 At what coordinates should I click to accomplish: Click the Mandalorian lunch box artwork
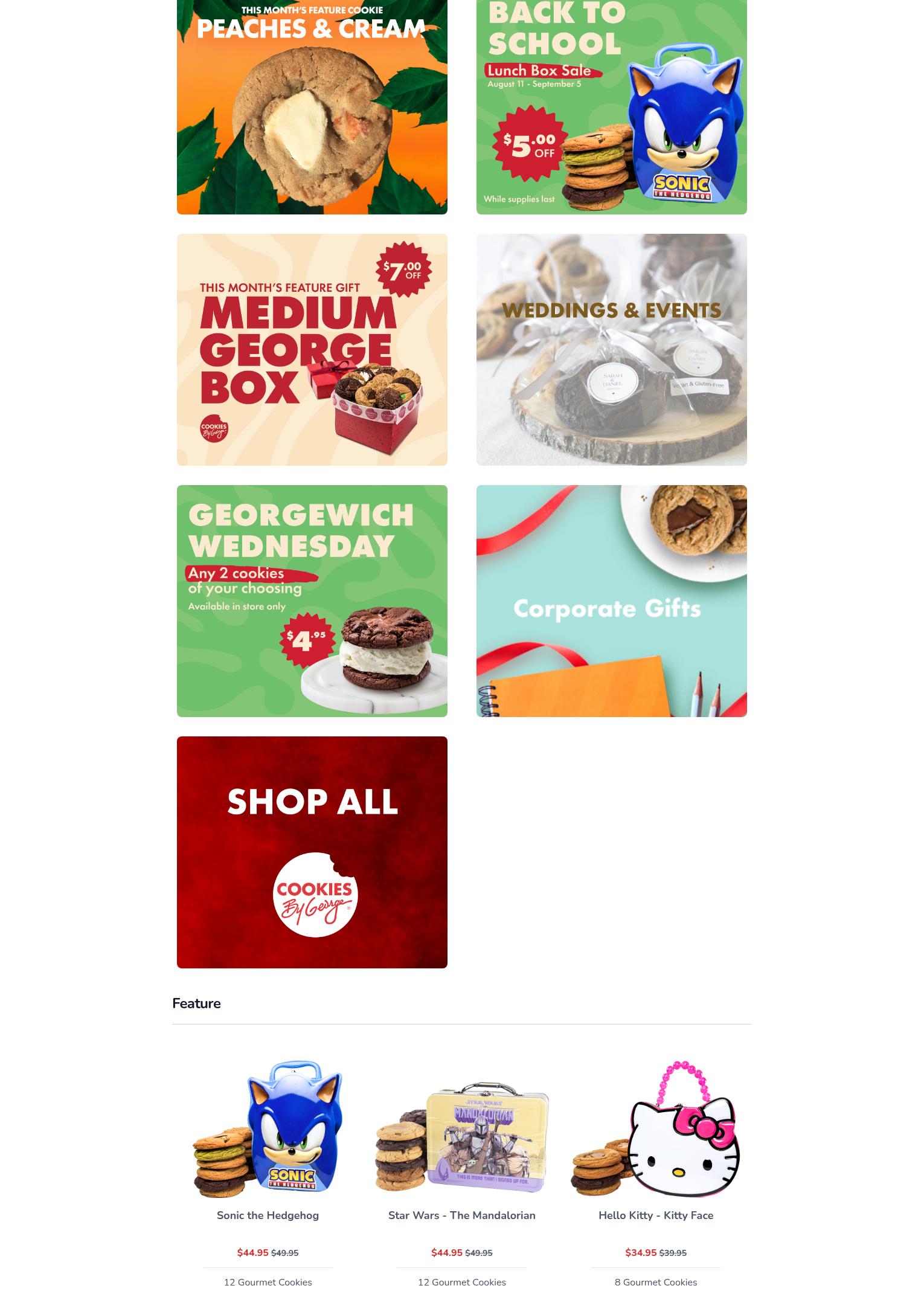[x=483, y=1136]
